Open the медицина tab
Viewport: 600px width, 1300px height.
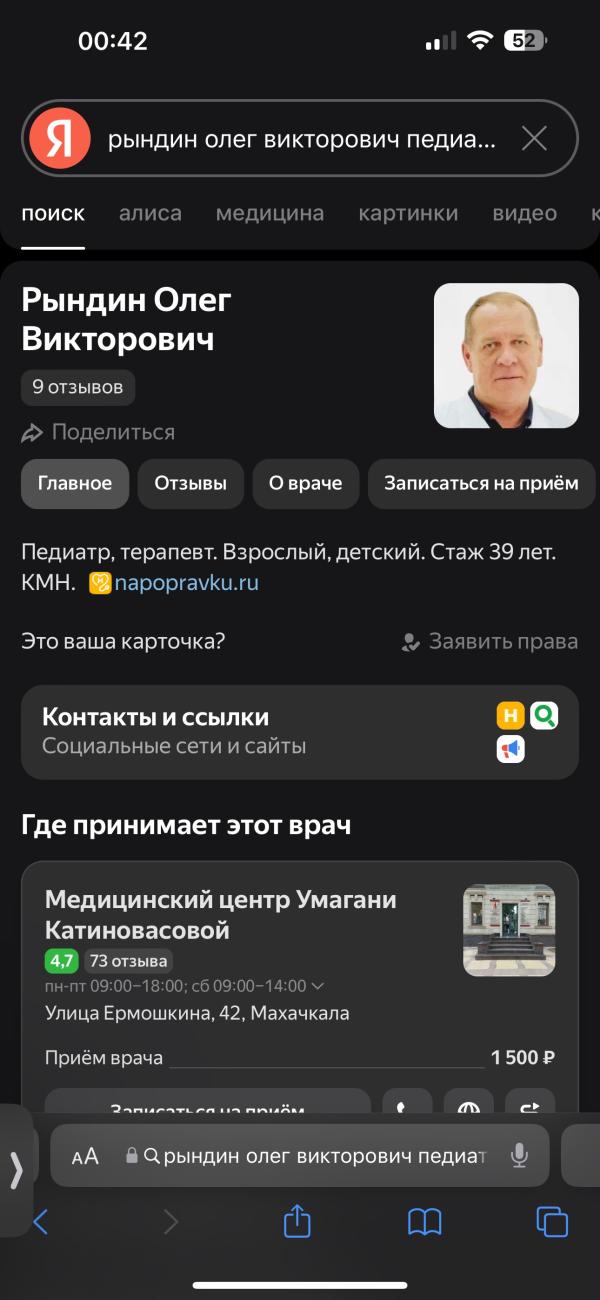pos(270,213)
